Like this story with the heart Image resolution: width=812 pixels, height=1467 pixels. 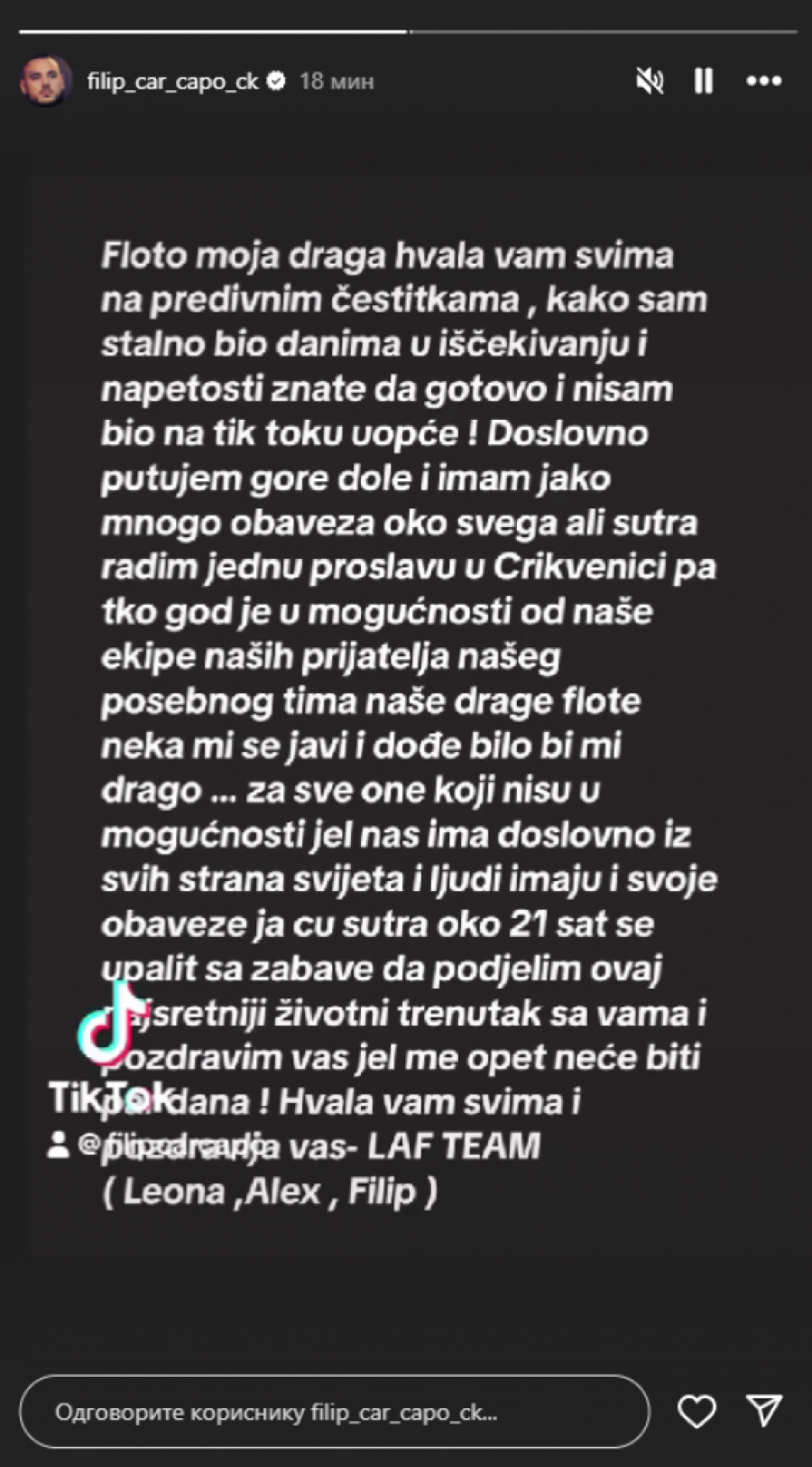tap(697, 1411)
